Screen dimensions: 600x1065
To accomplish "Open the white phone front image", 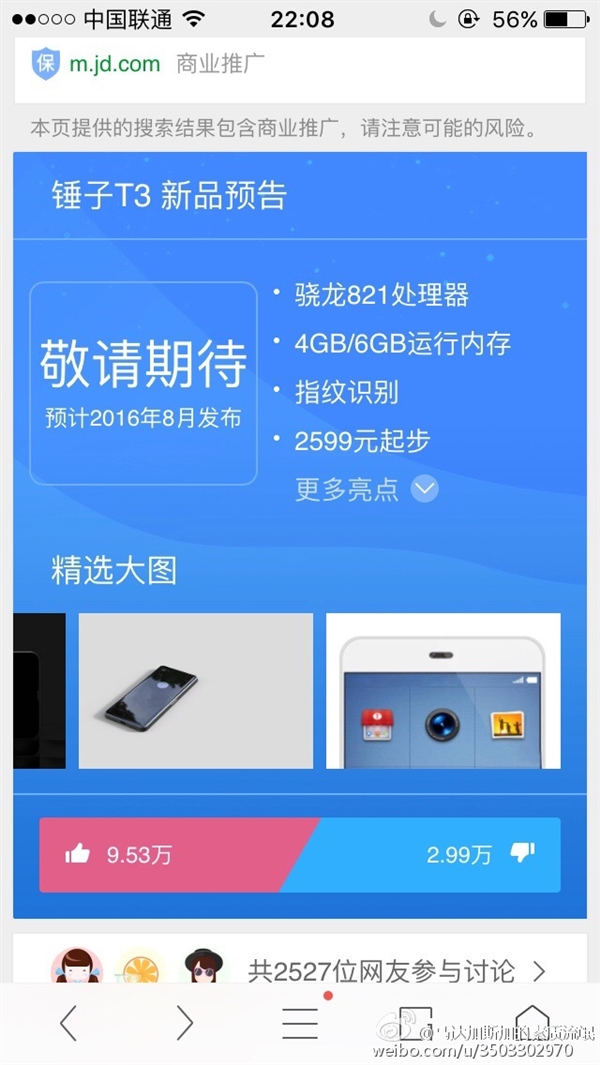I will pos(443,691).
